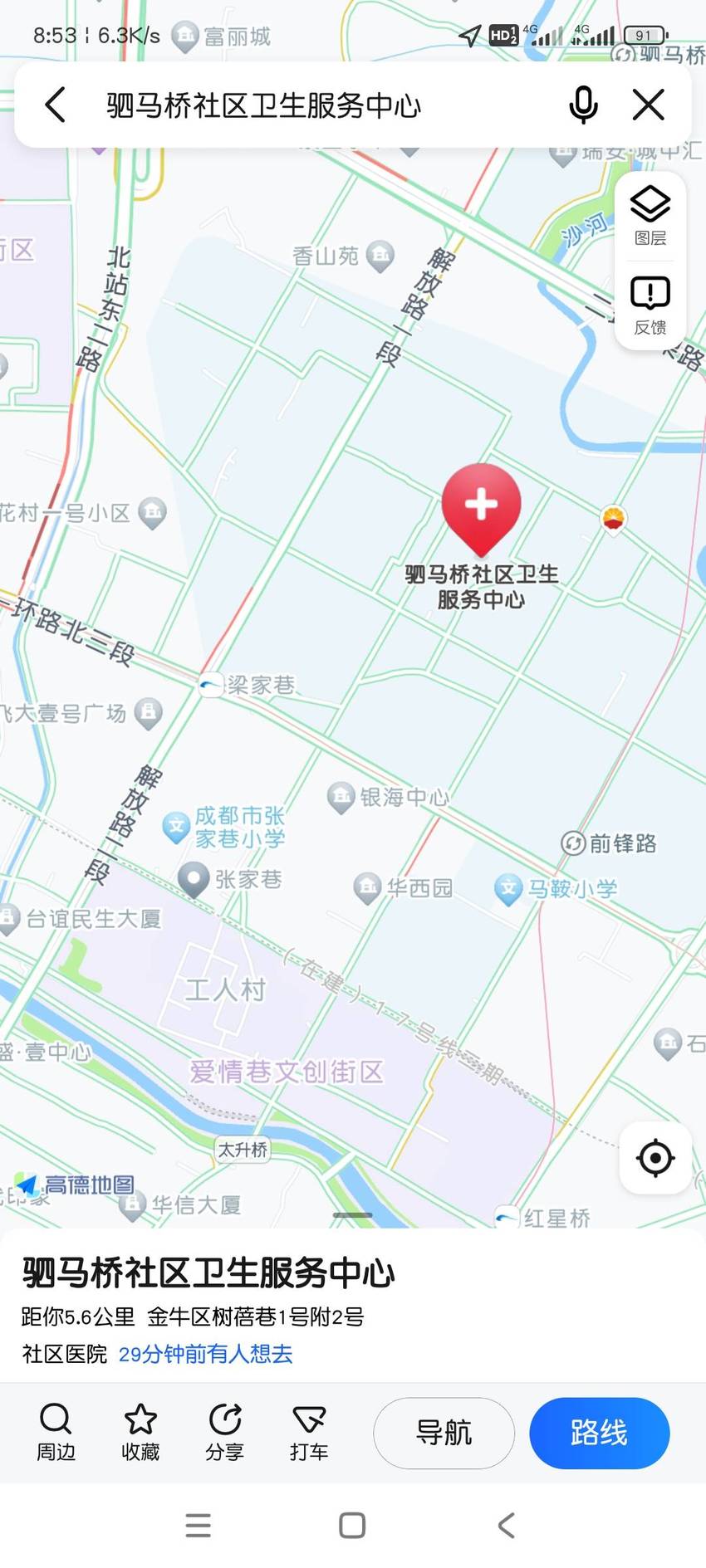This screenshot has width=706, height=1568.
Task: Share this location via 分享
Action: [x=225, y=1432]
